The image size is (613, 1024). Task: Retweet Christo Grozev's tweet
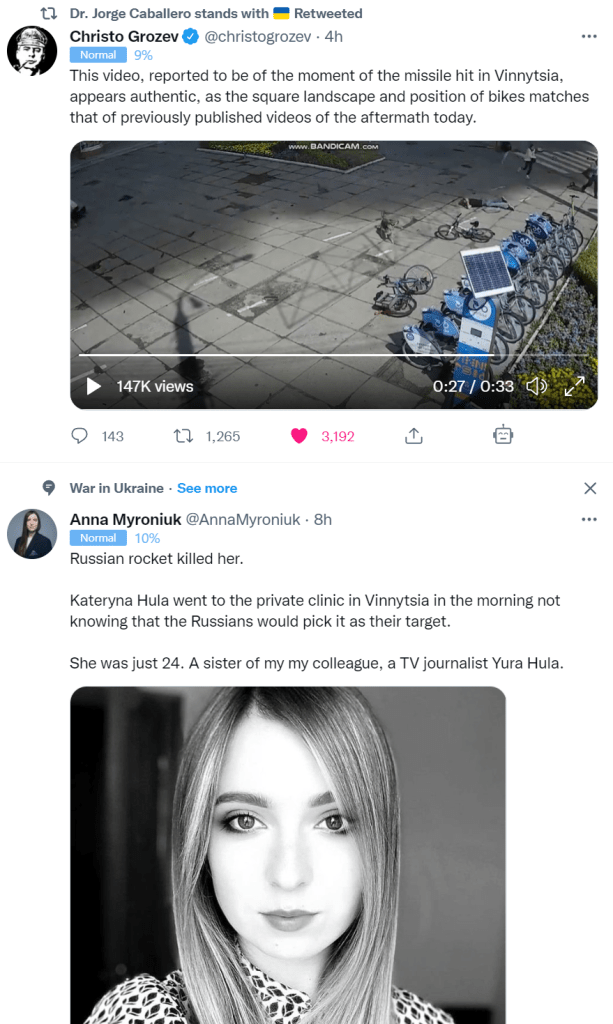pos(184,436)
